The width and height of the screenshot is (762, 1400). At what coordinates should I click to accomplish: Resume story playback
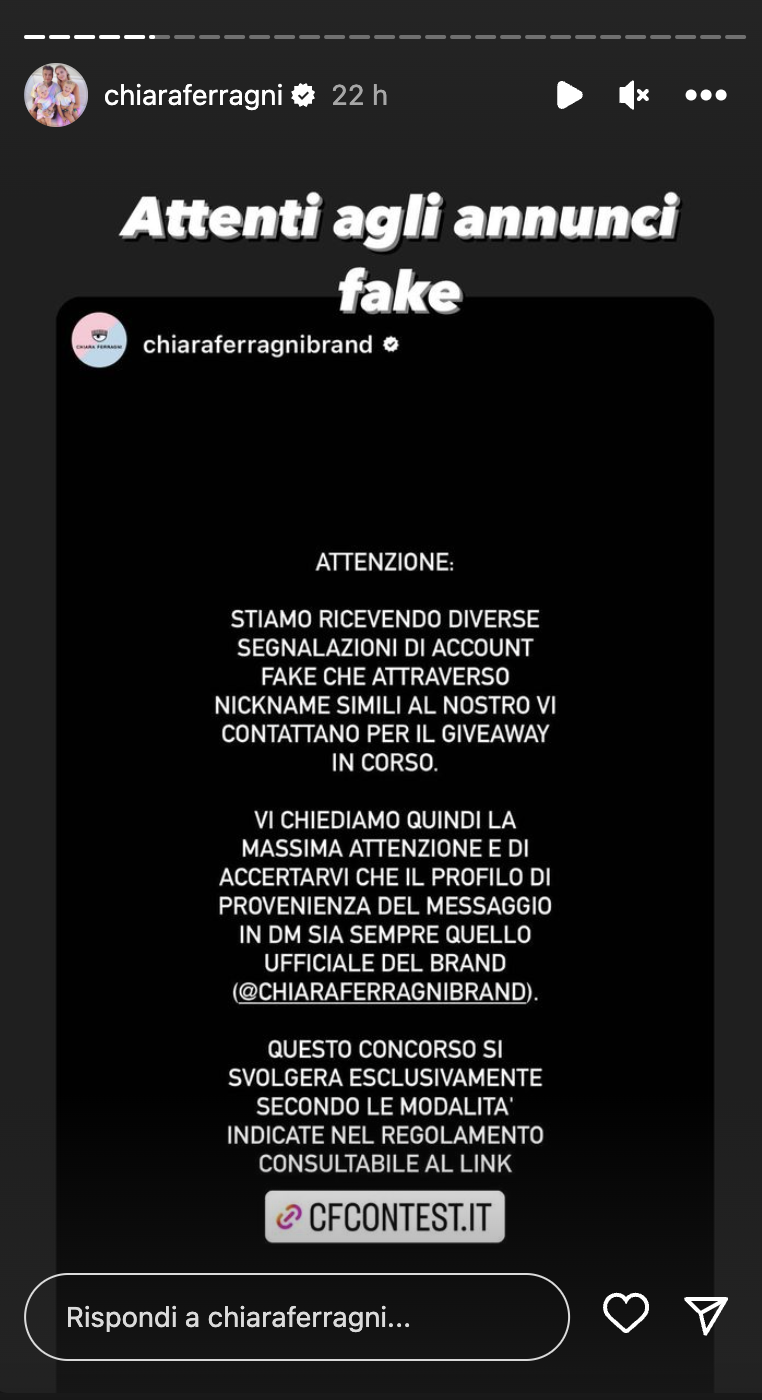[x=569, y=95]
